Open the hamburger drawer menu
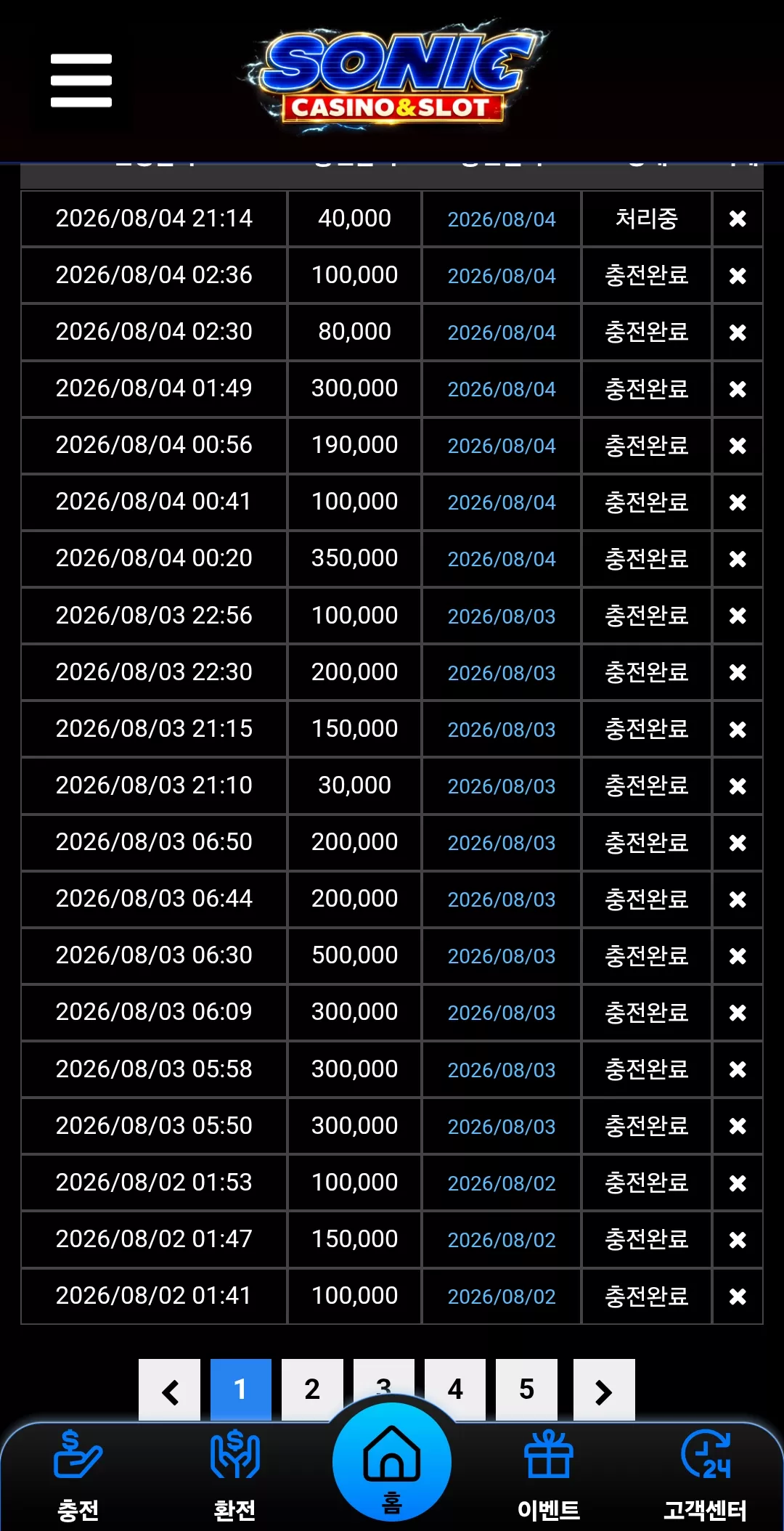The image size is (784, 1531). click(x=81, y=80)
